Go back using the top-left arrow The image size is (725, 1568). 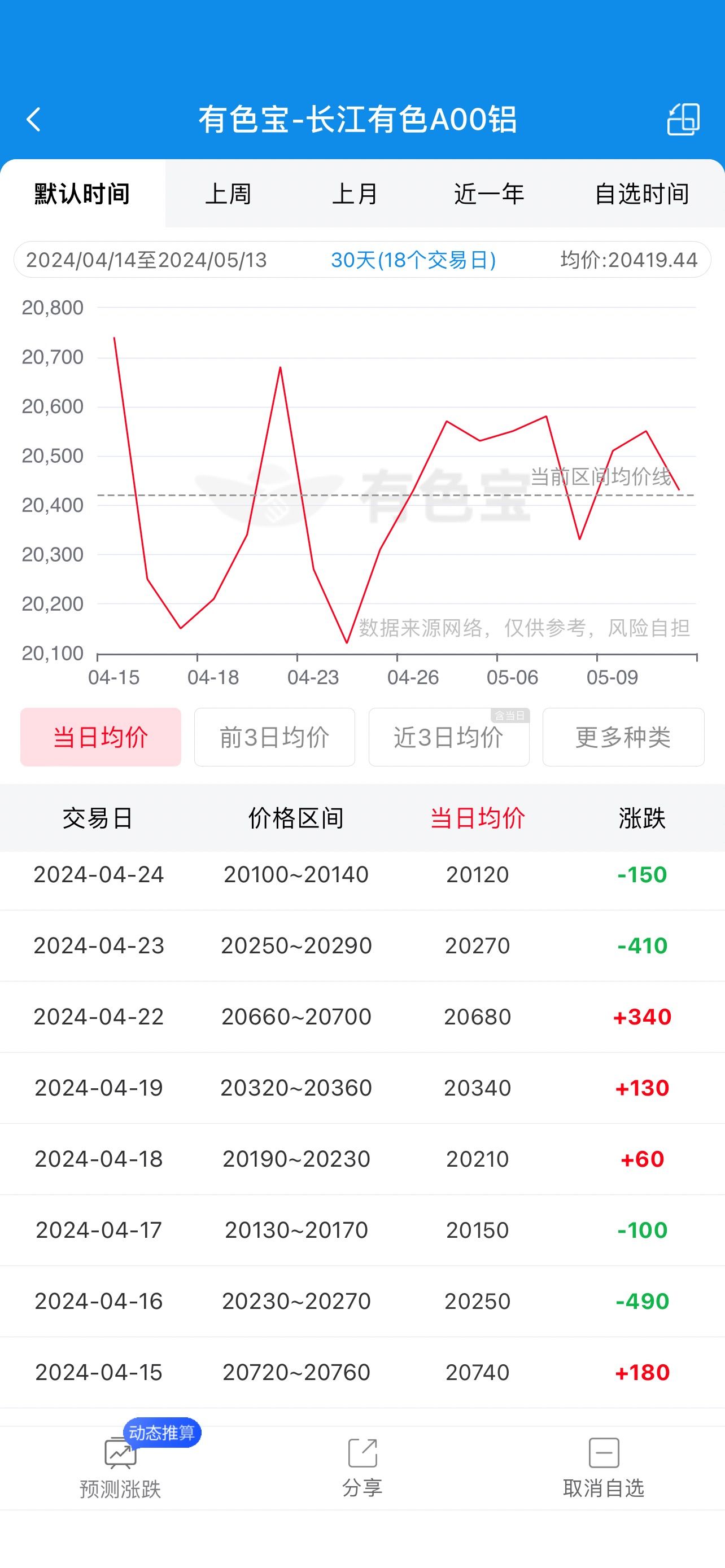click(x=34, y=119)
